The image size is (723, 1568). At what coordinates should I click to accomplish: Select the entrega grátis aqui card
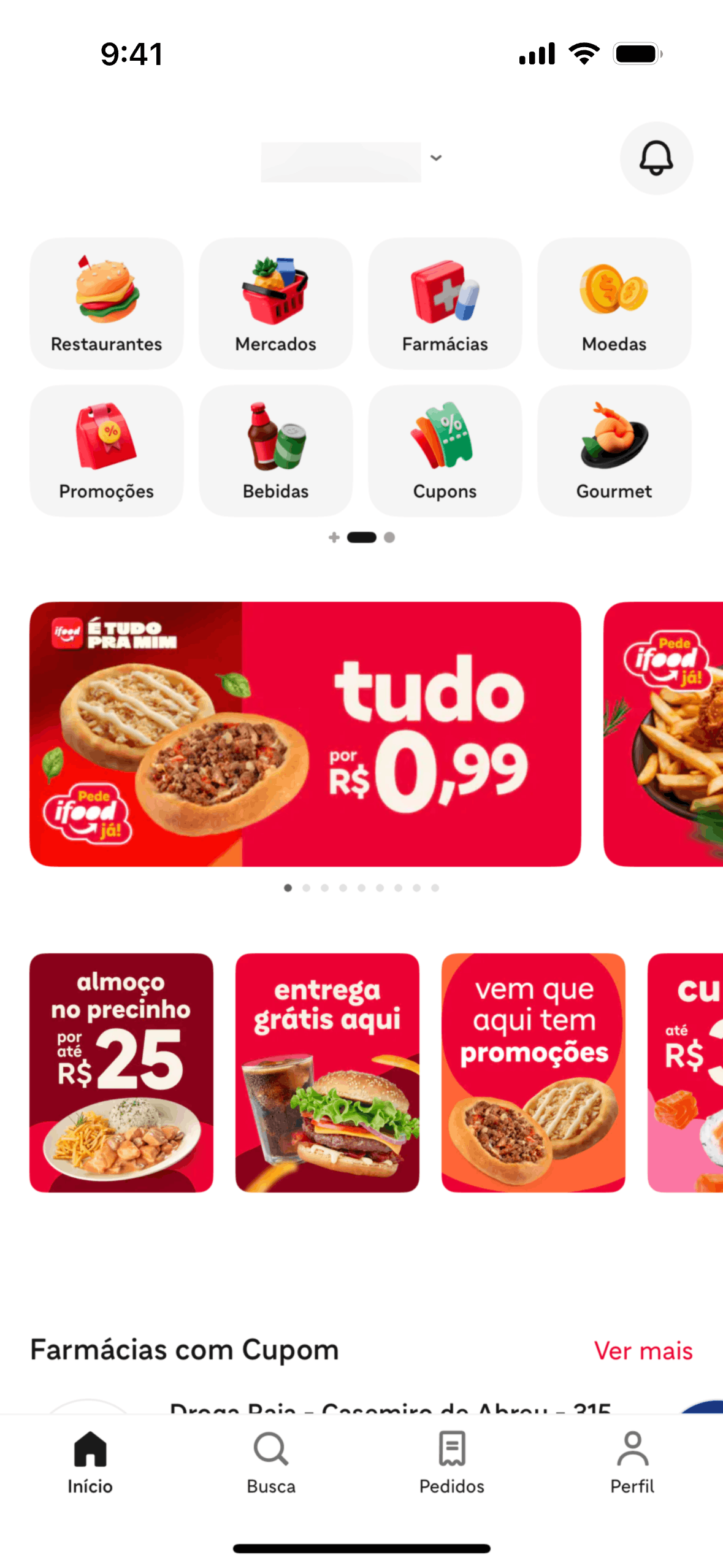327,1072
